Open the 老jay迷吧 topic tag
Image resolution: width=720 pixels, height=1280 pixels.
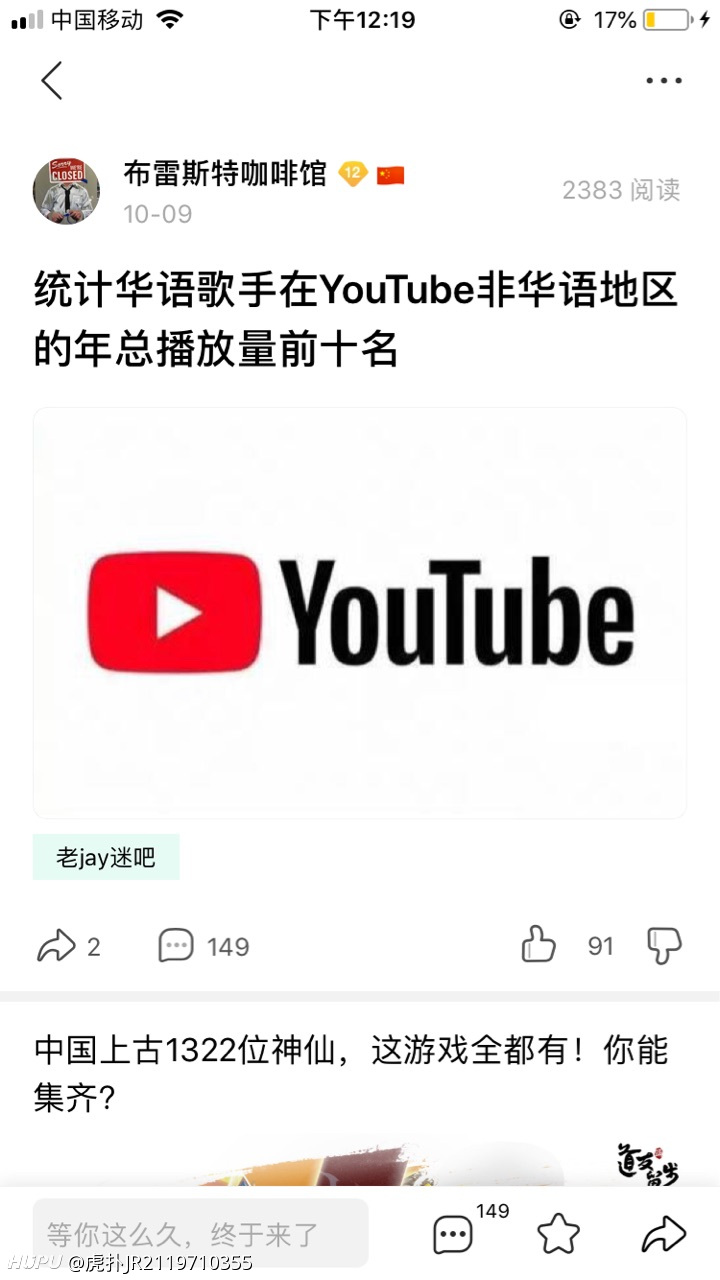pos(106,857)
